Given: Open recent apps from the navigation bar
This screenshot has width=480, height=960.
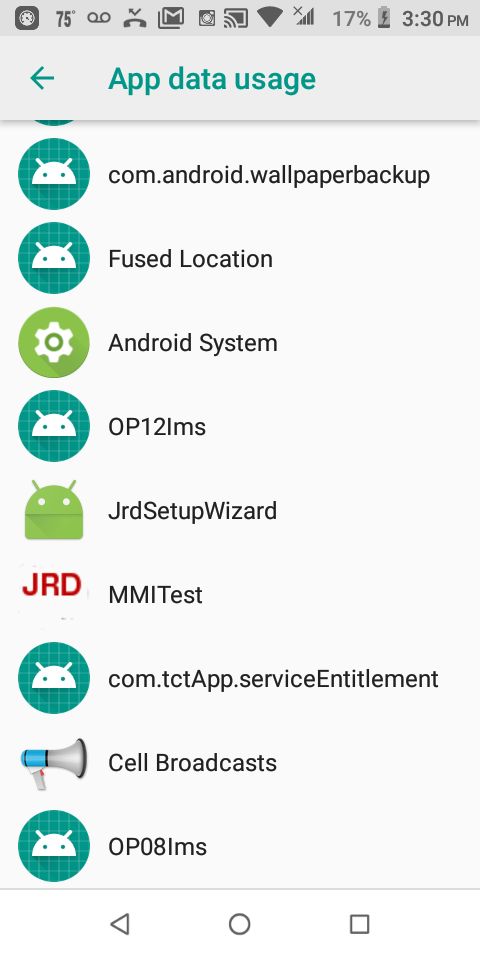Looking at the screenshot, I should click(359, 924).
